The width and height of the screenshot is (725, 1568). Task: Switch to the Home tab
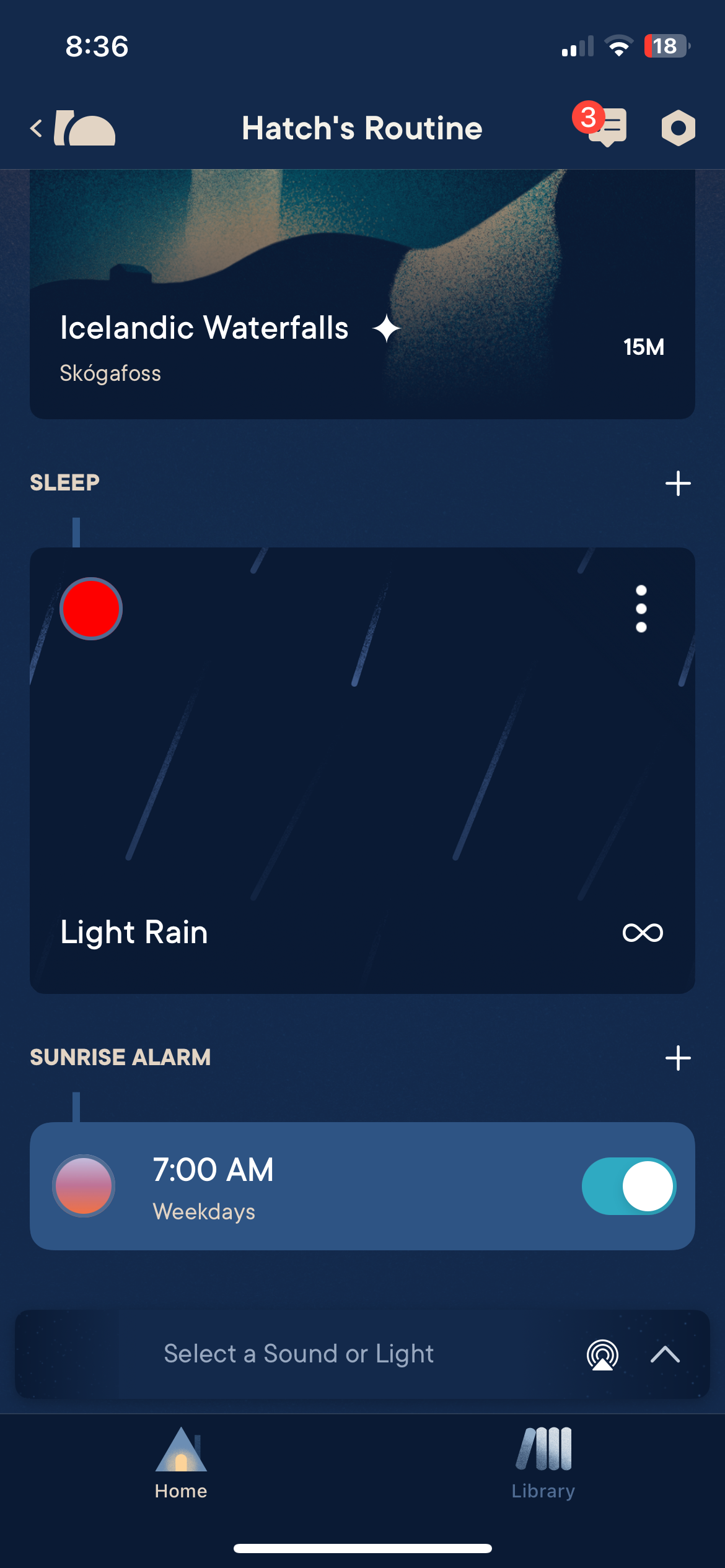point(181,1463)
